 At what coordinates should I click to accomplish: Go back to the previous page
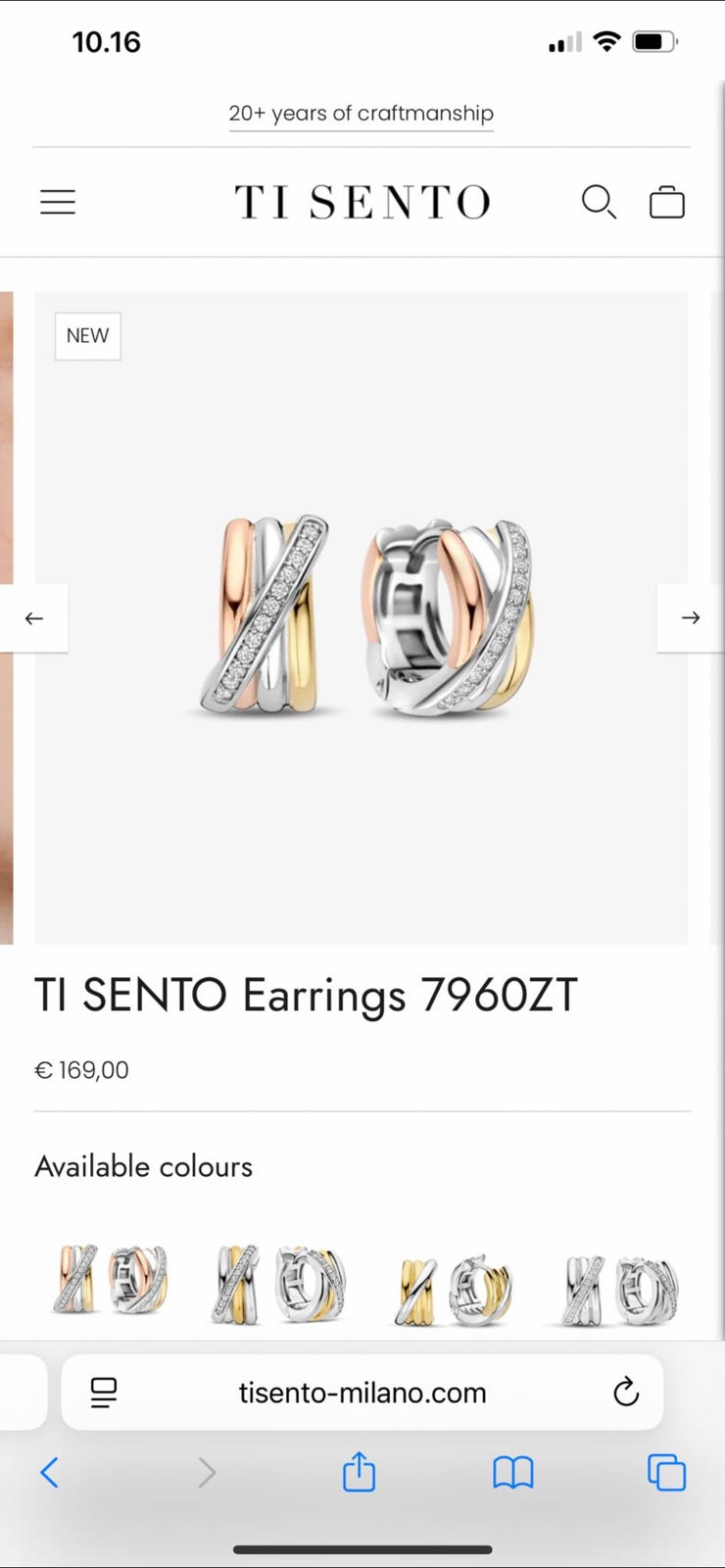tap(50, 1472)
